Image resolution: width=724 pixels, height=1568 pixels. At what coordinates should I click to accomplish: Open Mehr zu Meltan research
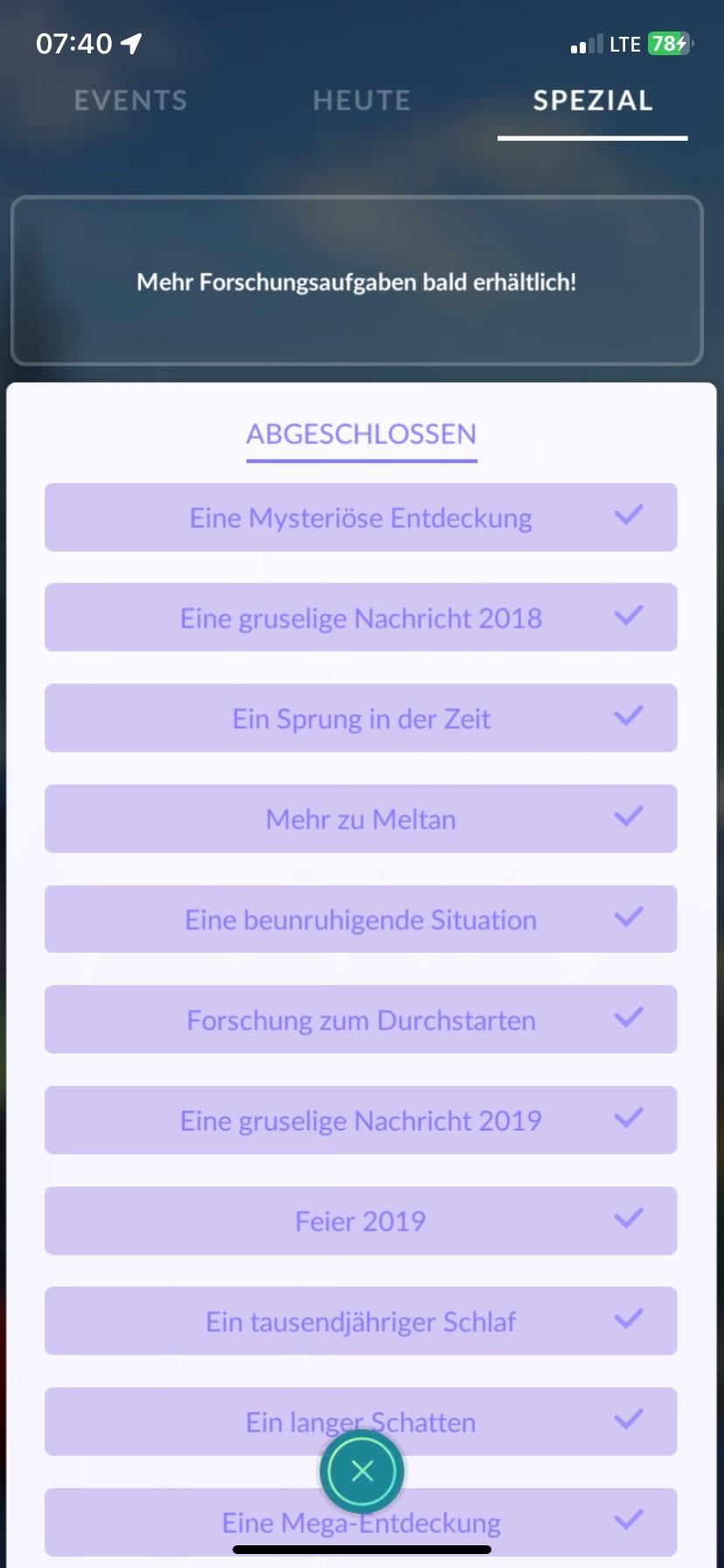tap(361, 819)
